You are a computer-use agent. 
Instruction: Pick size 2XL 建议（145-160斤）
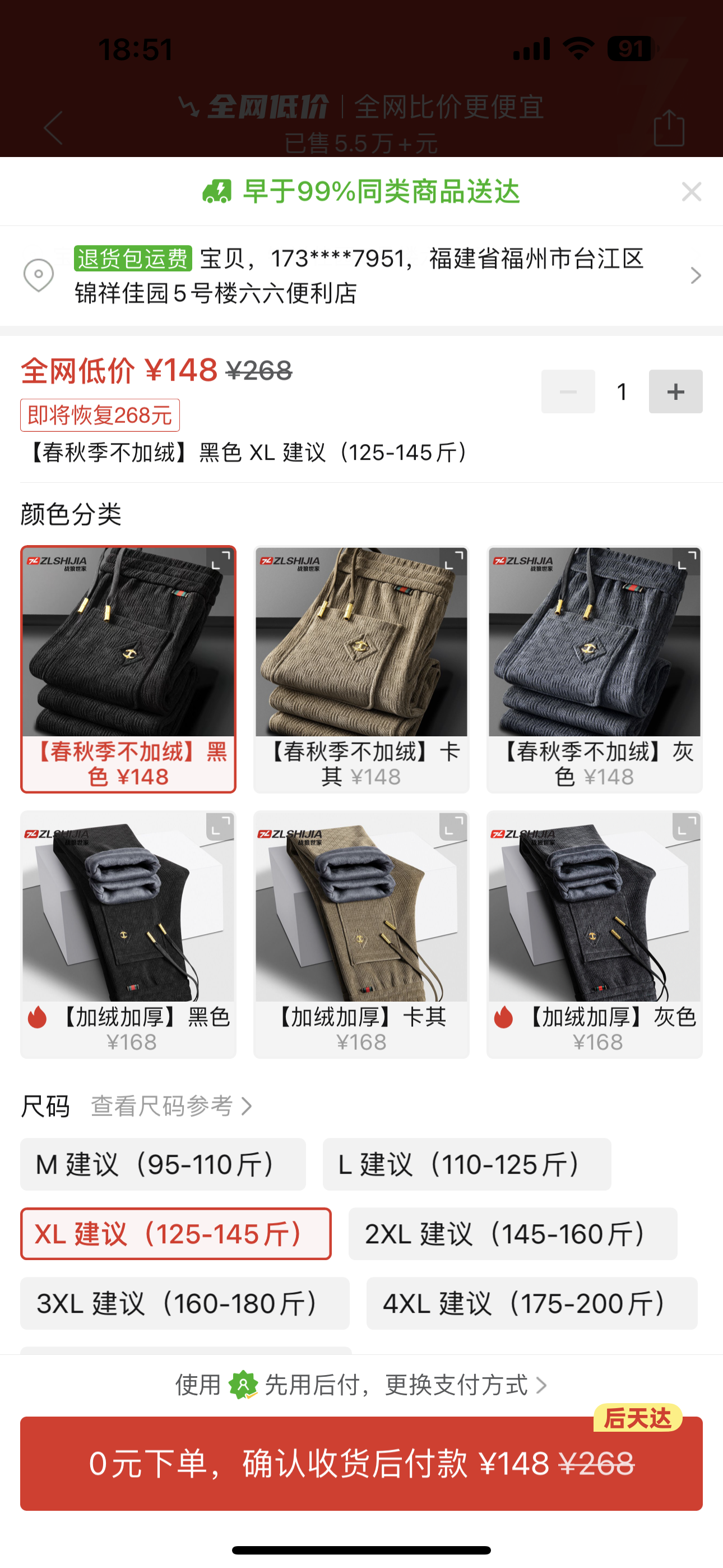pos(512,1234)
